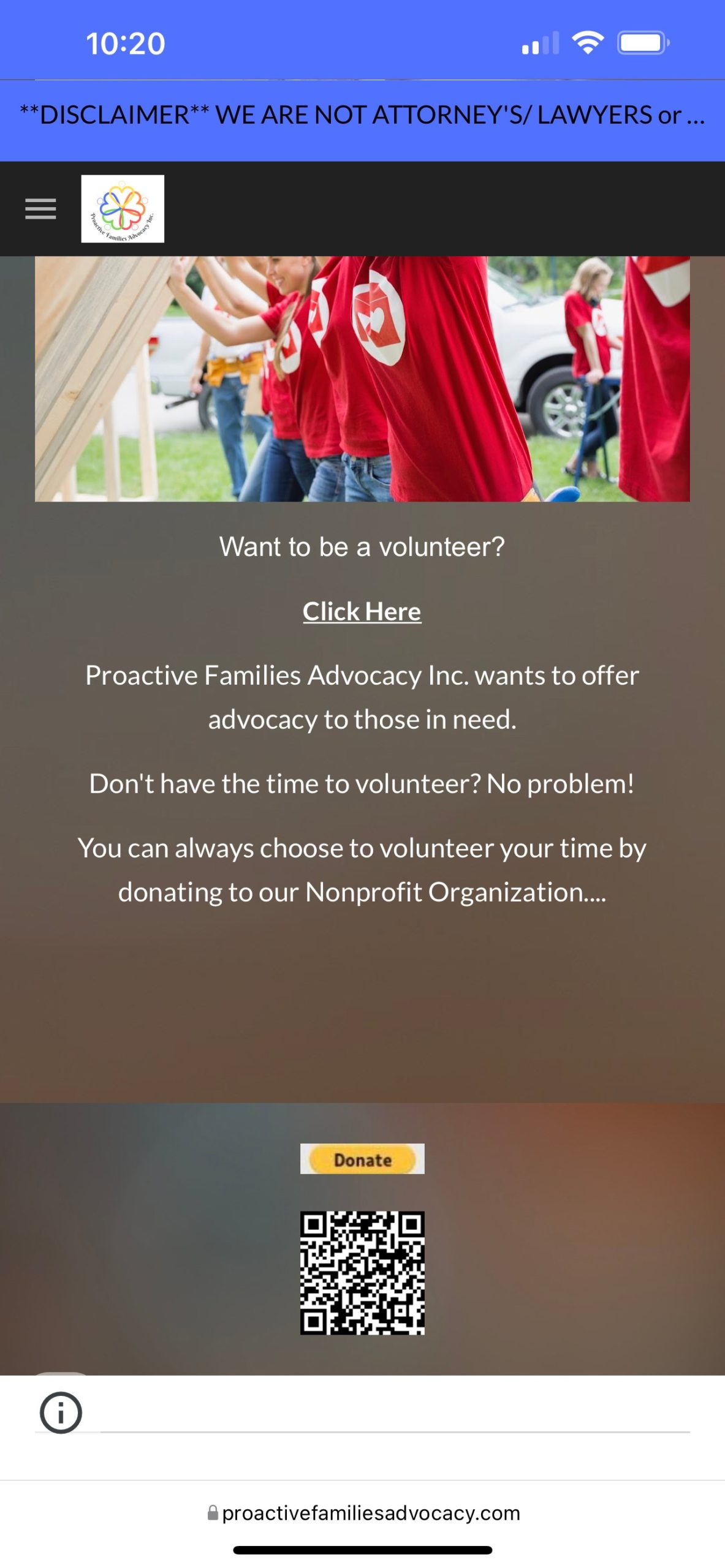Screen dimensions: 725x1568
Task: Tap the yellow Donate button
Action: [362, 1159]
